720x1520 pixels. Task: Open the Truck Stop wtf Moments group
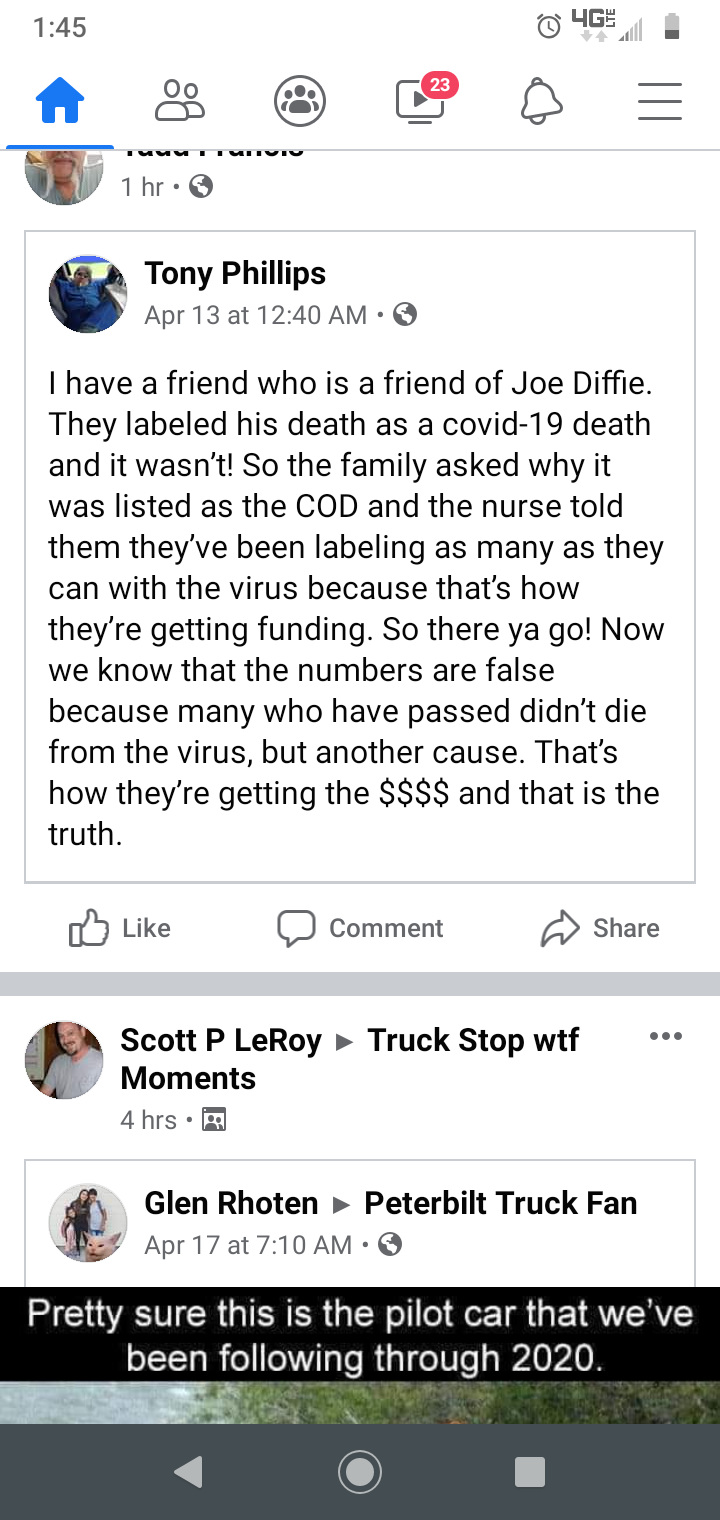click(472, 1040)
